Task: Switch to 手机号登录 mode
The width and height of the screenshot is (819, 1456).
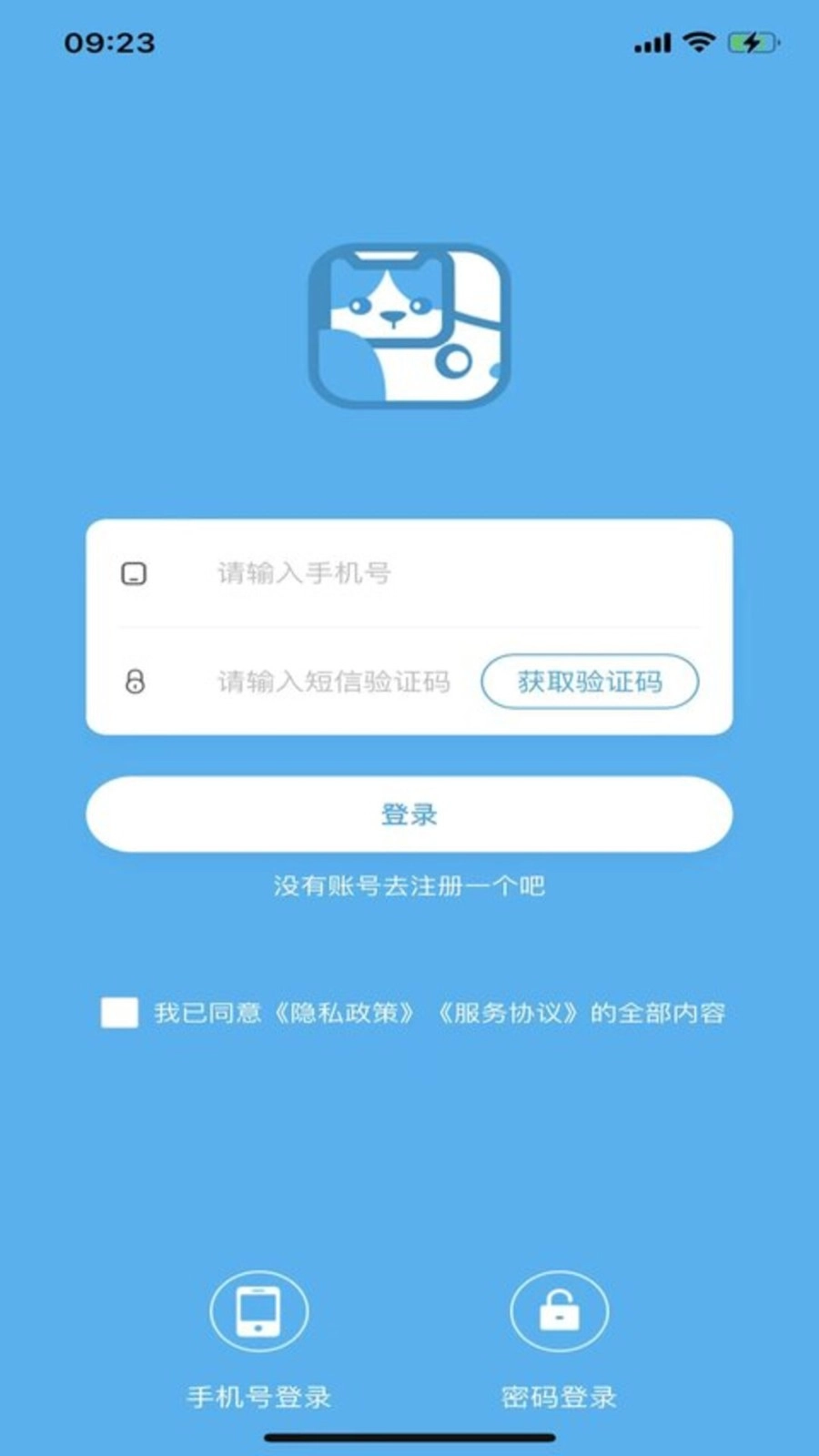Action: (259, 1311)
